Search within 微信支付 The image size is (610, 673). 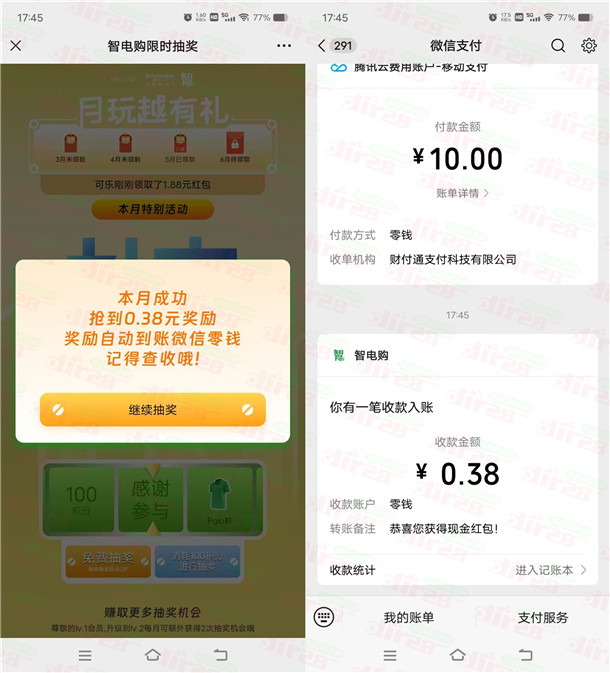coord(558,46)
